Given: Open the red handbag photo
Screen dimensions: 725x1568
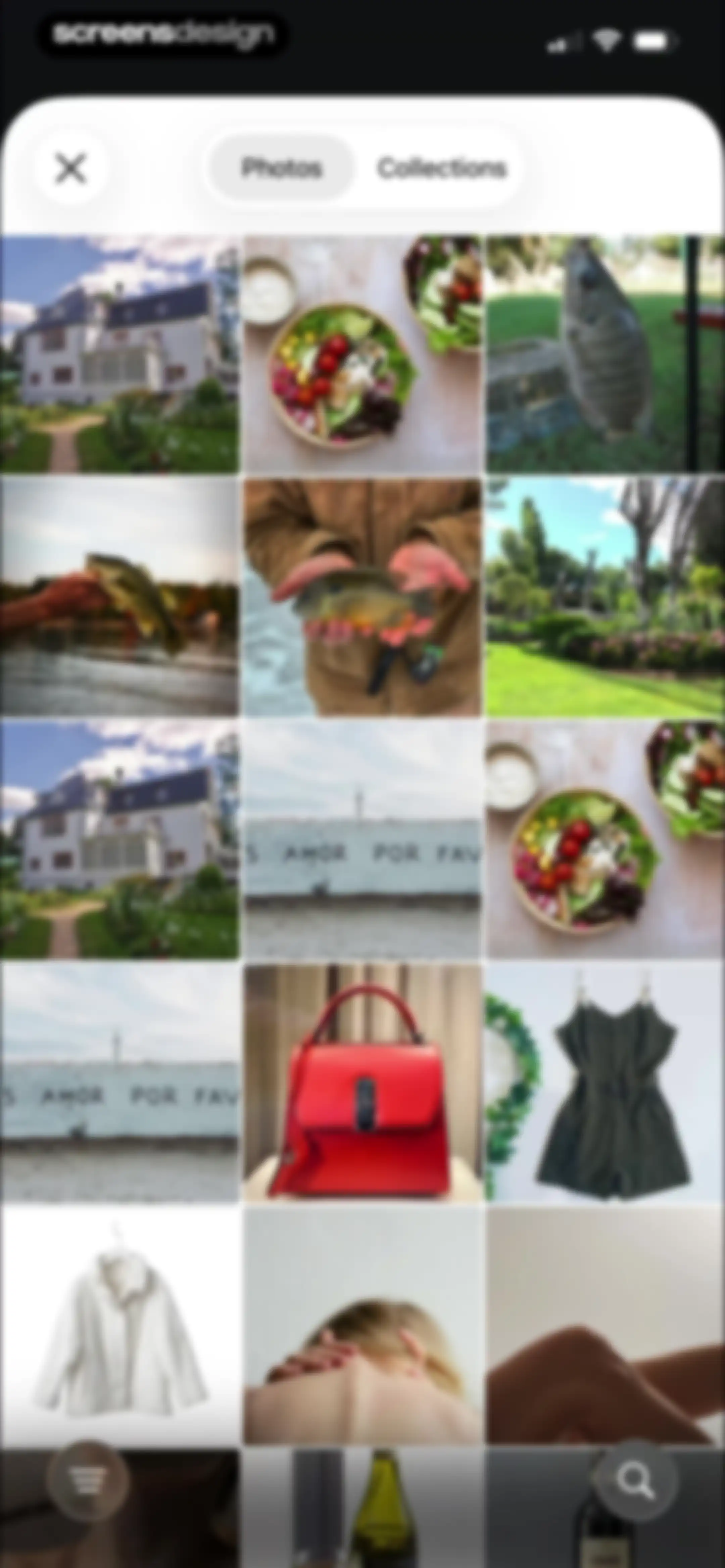Looking at the screenshot, I should [362, 1082].
